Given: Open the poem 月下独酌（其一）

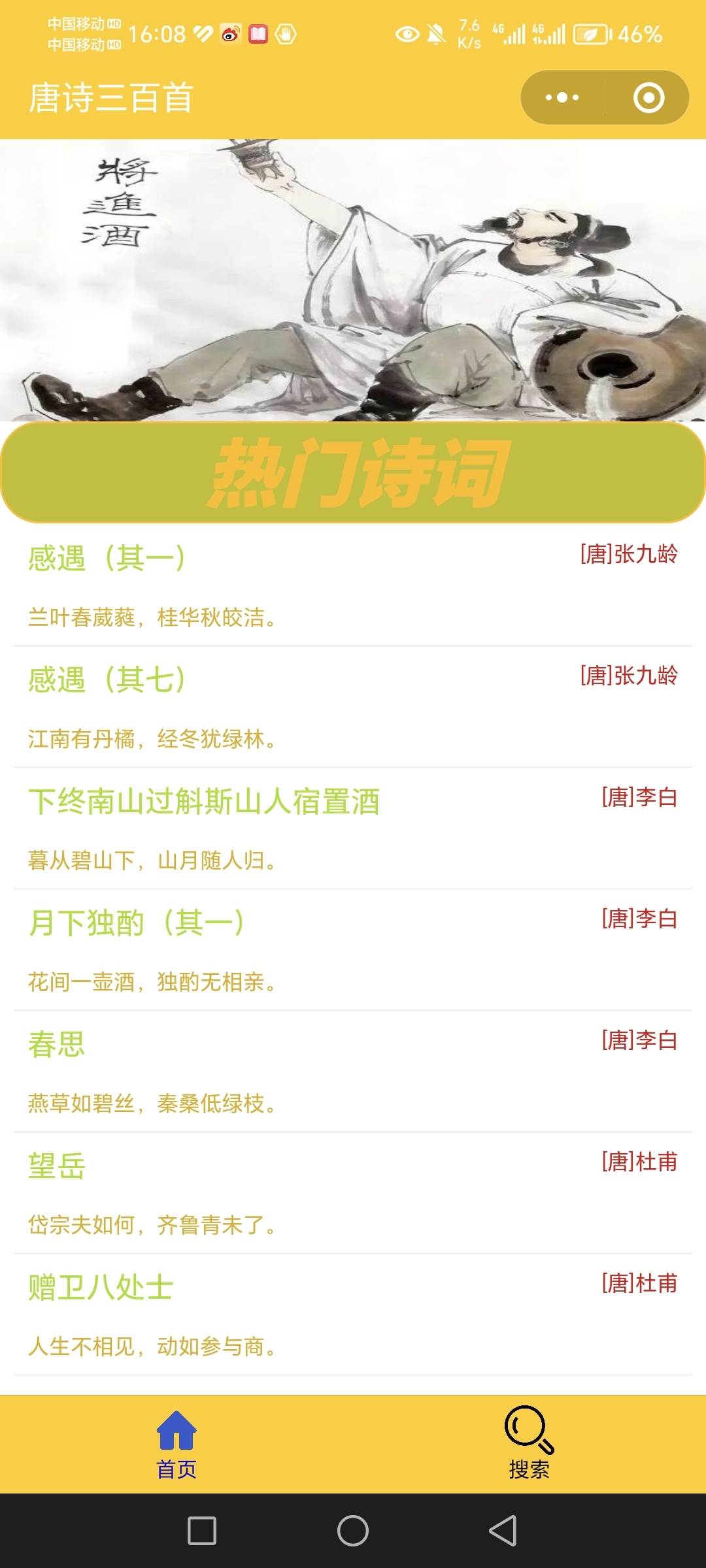Looking at the screenshot, I should 353,950.
